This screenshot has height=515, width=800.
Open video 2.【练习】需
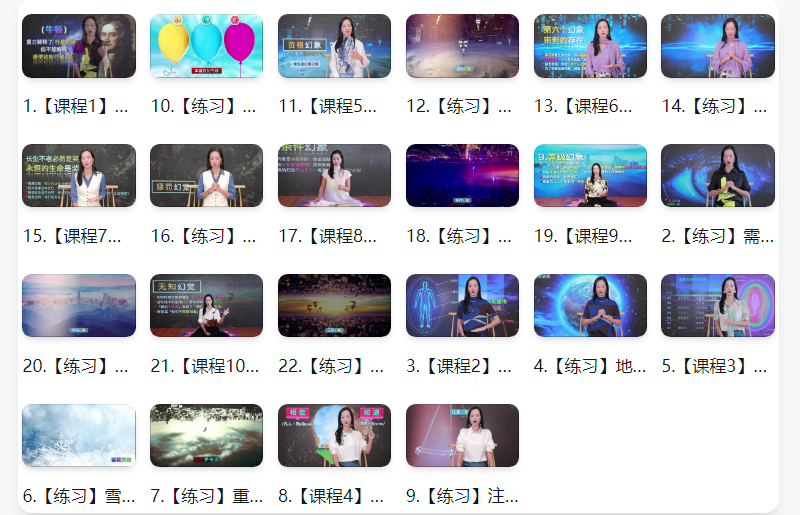click(x=718, y=176)
